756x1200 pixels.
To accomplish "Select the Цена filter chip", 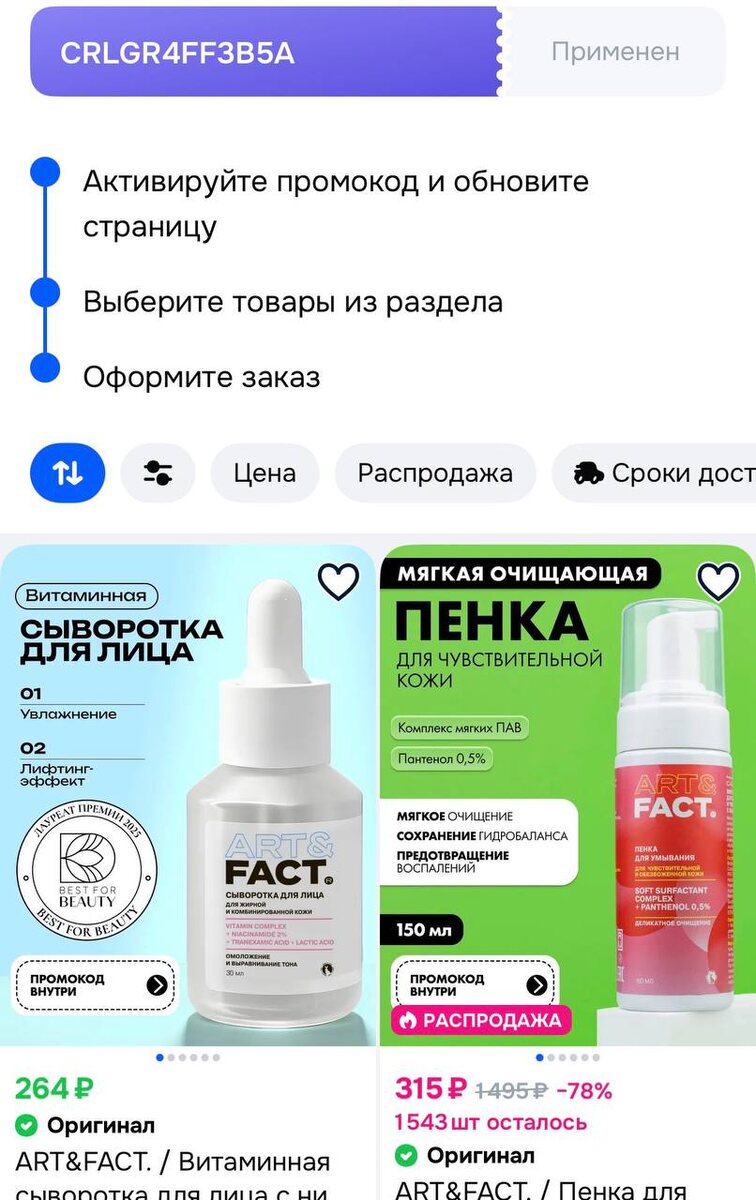I will coord(265,473).
